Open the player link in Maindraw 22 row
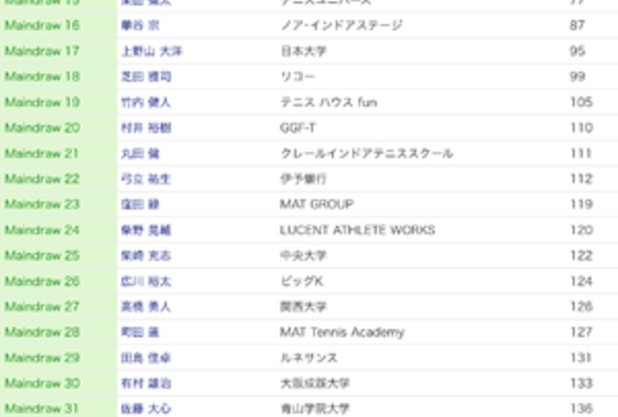This screenshot has width=618, height=417. 145,179
